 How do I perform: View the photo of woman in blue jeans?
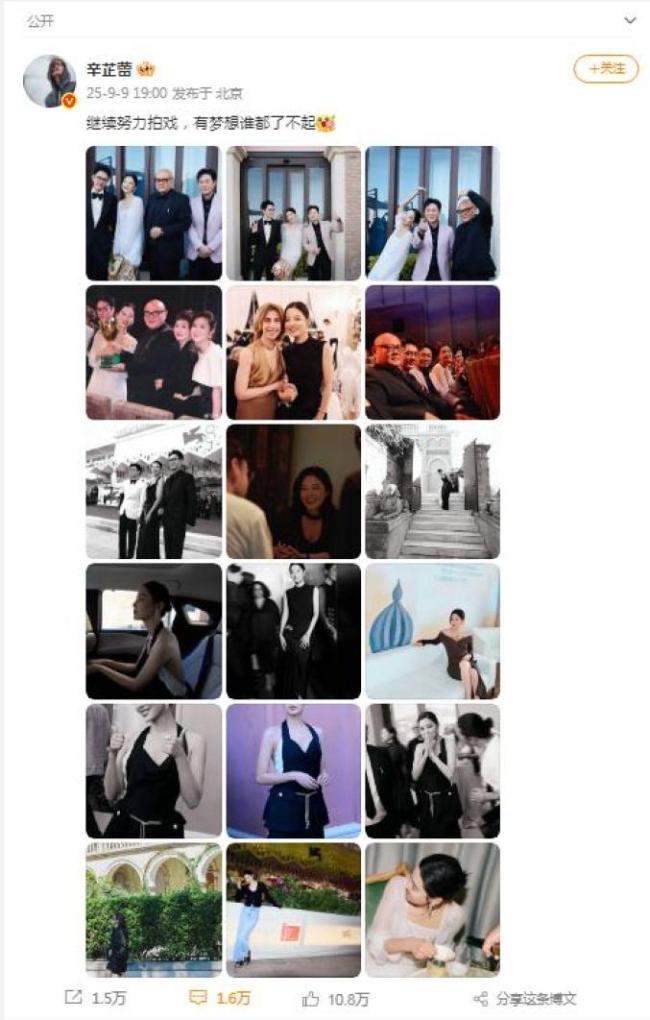[x=293, y=909]
